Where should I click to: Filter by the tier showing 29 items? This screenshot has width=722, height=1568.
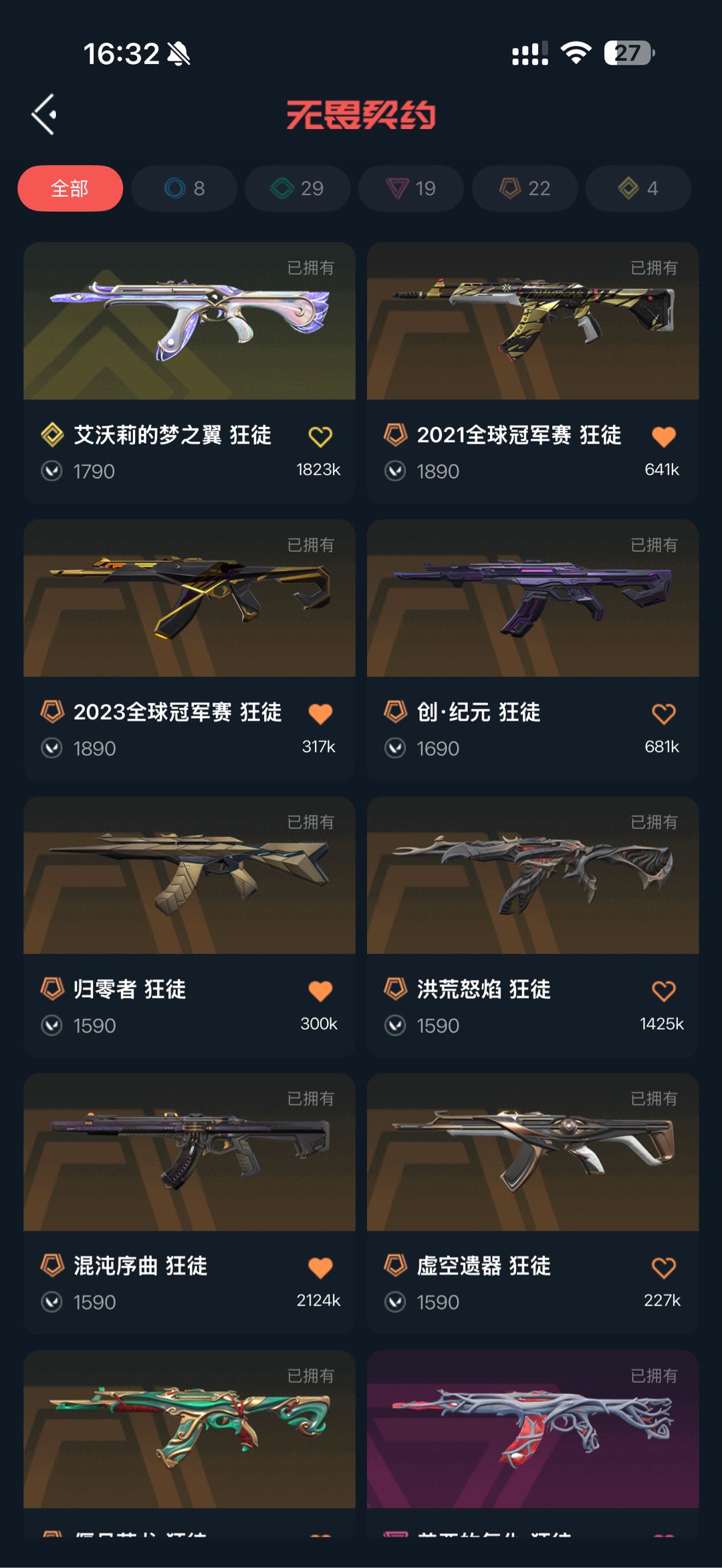[297, 188]
